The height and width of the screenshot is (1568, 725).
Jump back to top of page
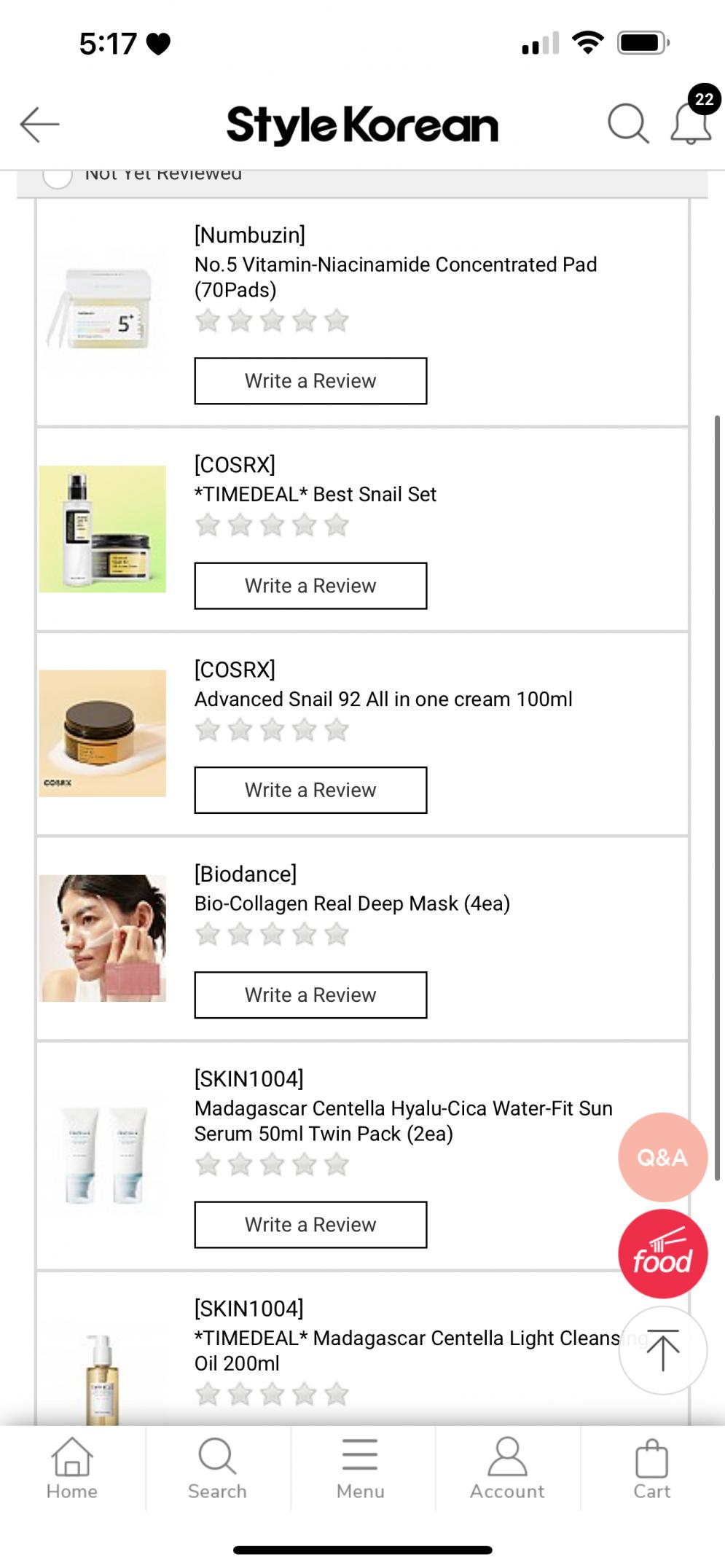(x=662, y=1350)
